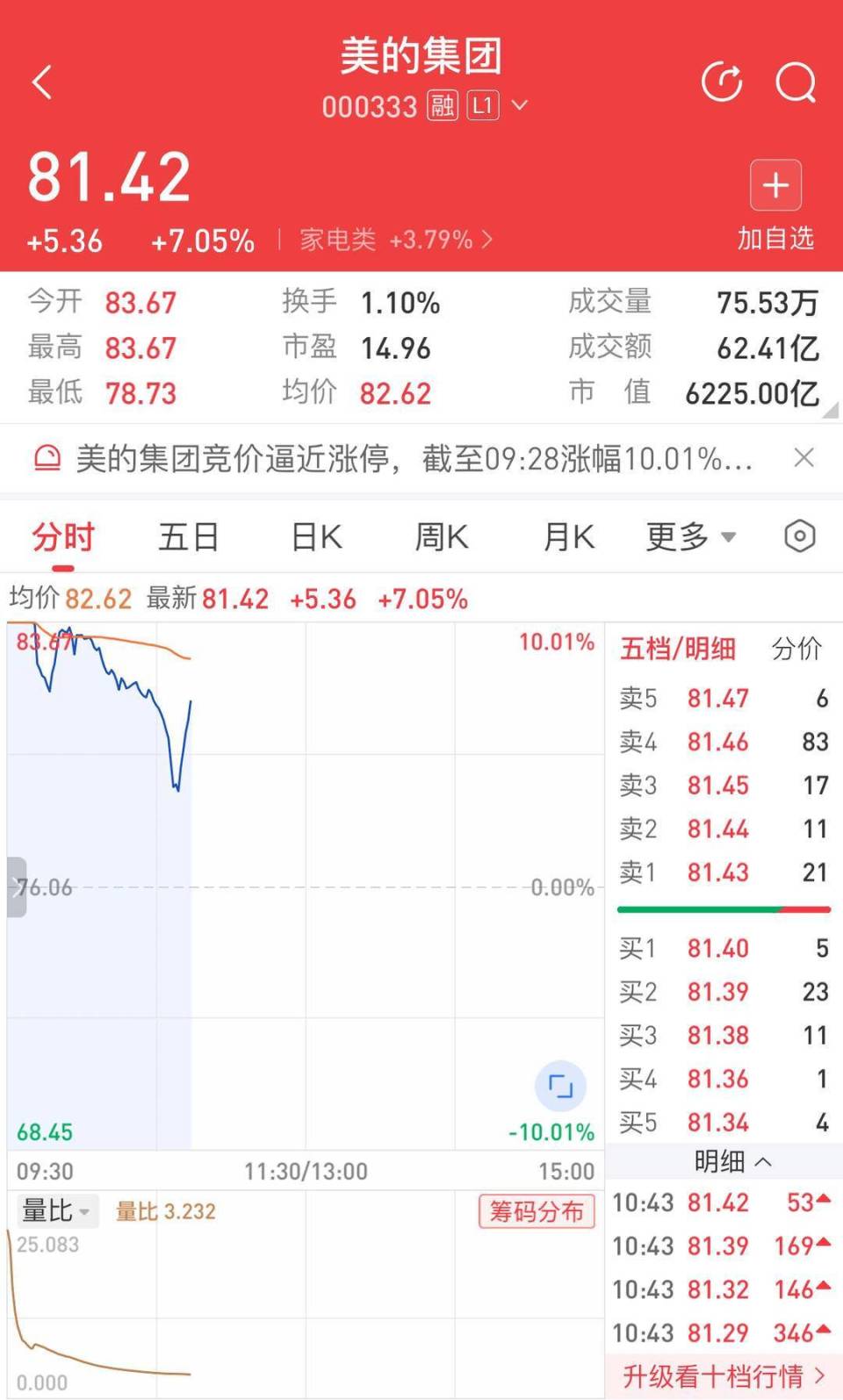Expand chart to fullscreen view

[x=560, y=1086]
